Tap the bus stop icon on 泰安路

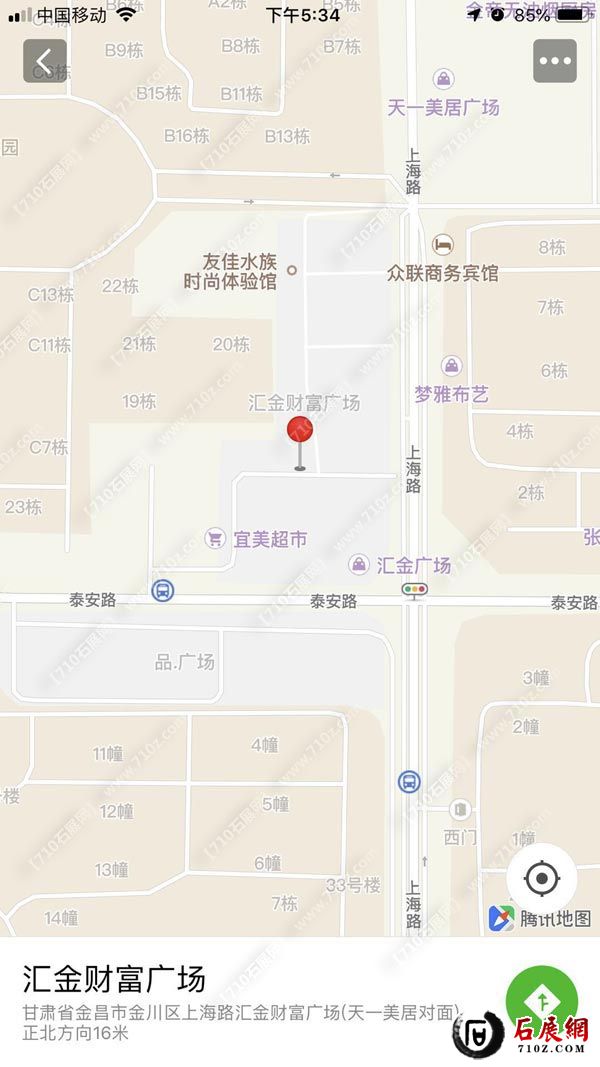click(x=161, y=591)
